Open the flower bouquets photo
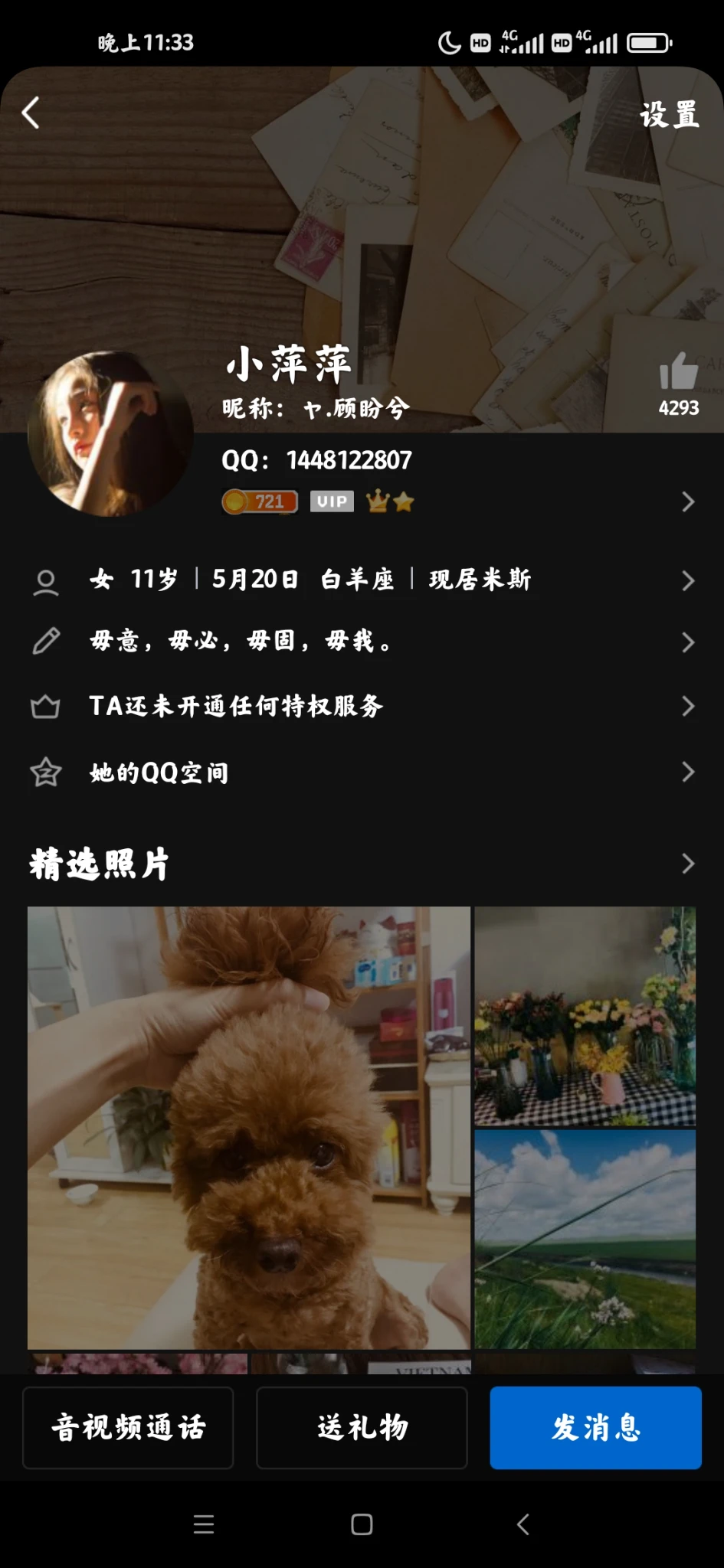This screenshot has height=1568, width=724. tap(585, 1016)
